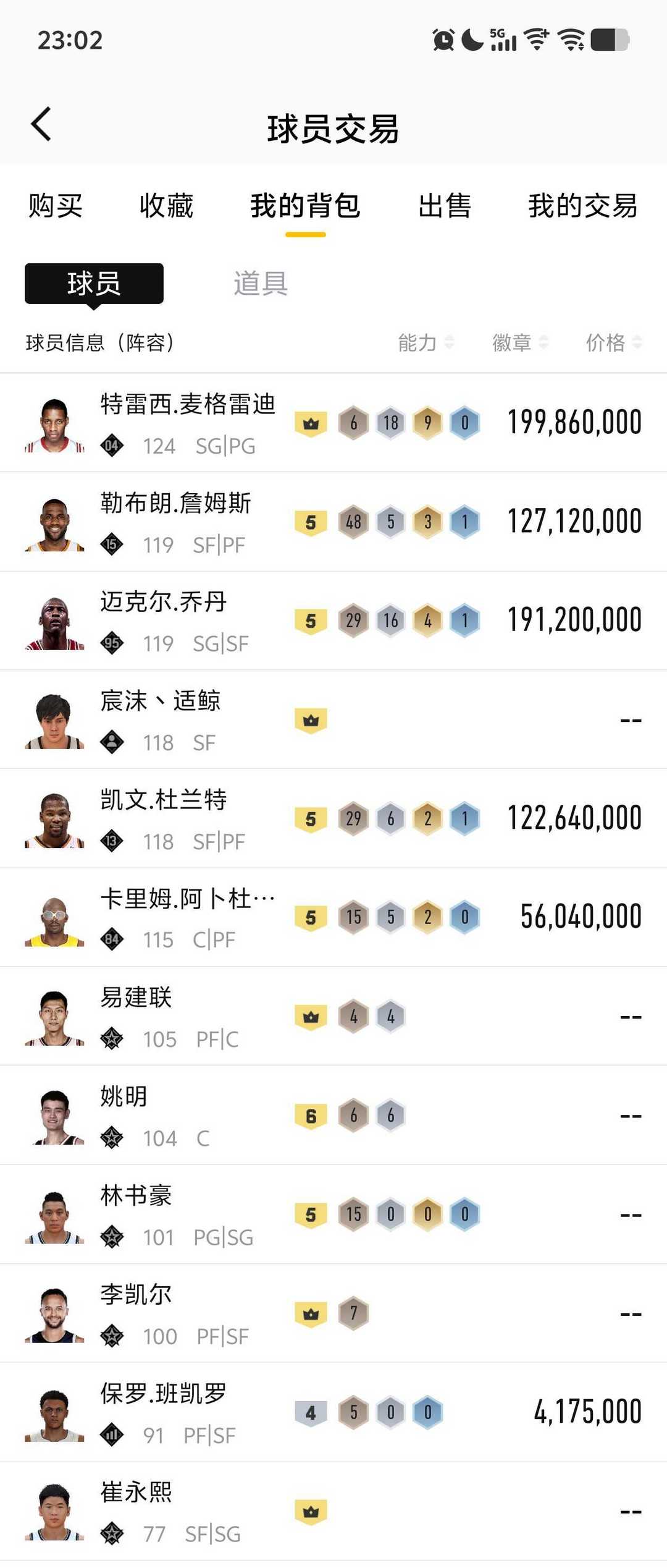Go back from the 球员交易 page

tap(41, 124)
